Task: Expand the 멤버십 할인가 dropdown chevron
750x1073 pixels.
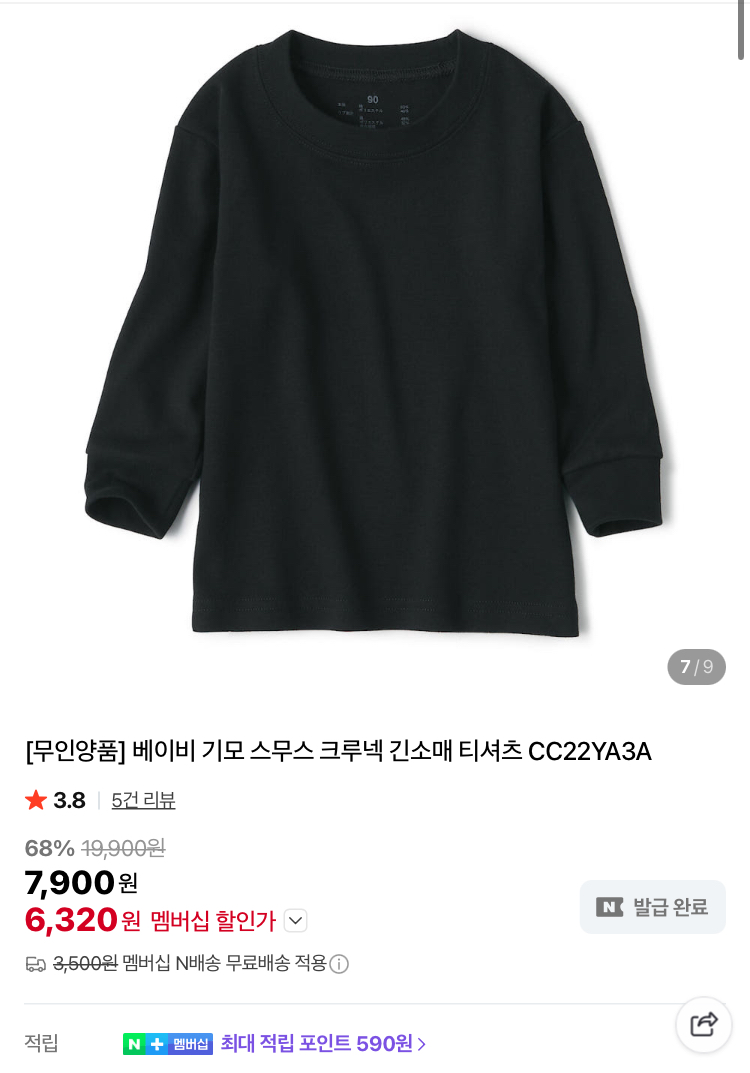Action: (x=296, y=921)
